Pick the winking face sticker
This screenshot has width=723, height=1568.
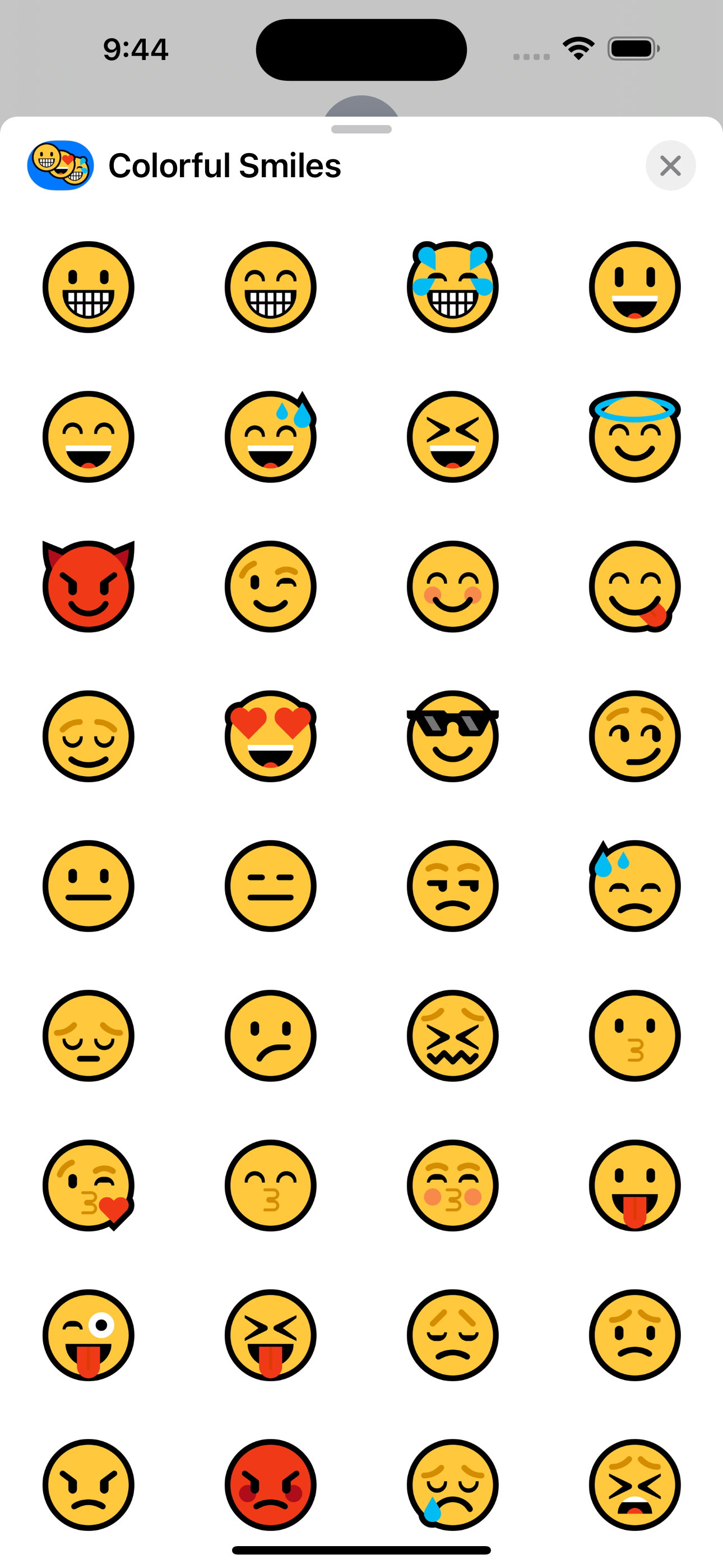pyautogui.click(x=270, y=586)
